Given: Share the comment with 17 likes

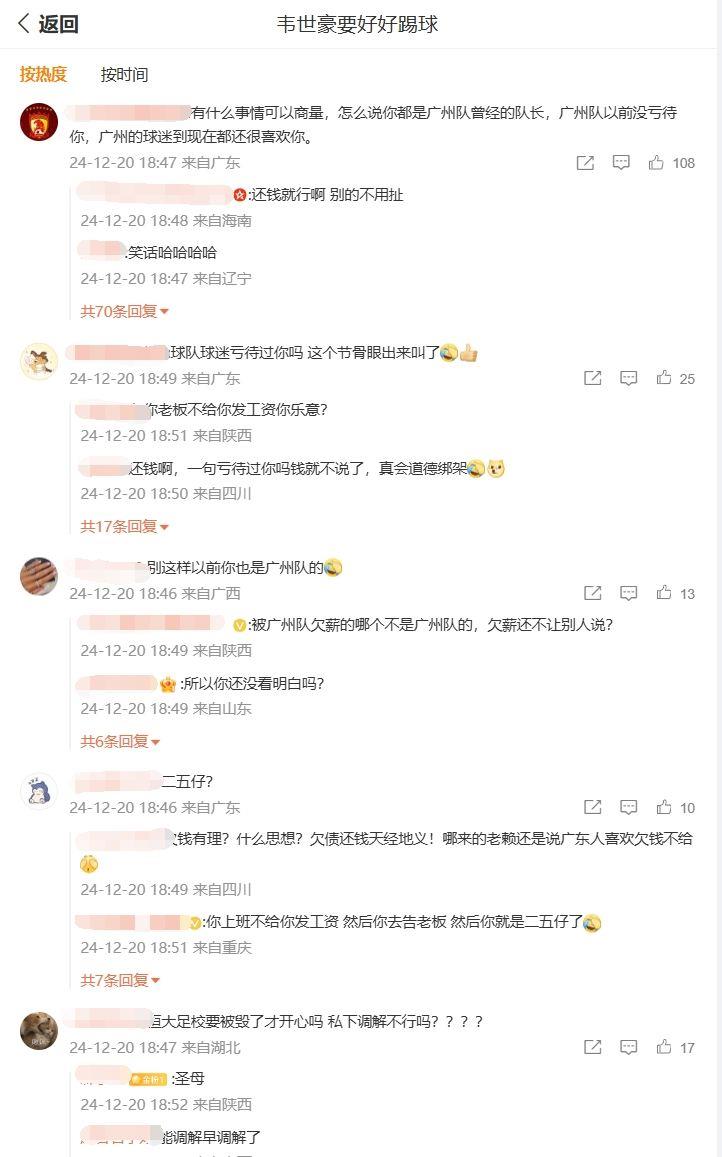Looking at the screenshot, I should click(x=593, y=1047).
